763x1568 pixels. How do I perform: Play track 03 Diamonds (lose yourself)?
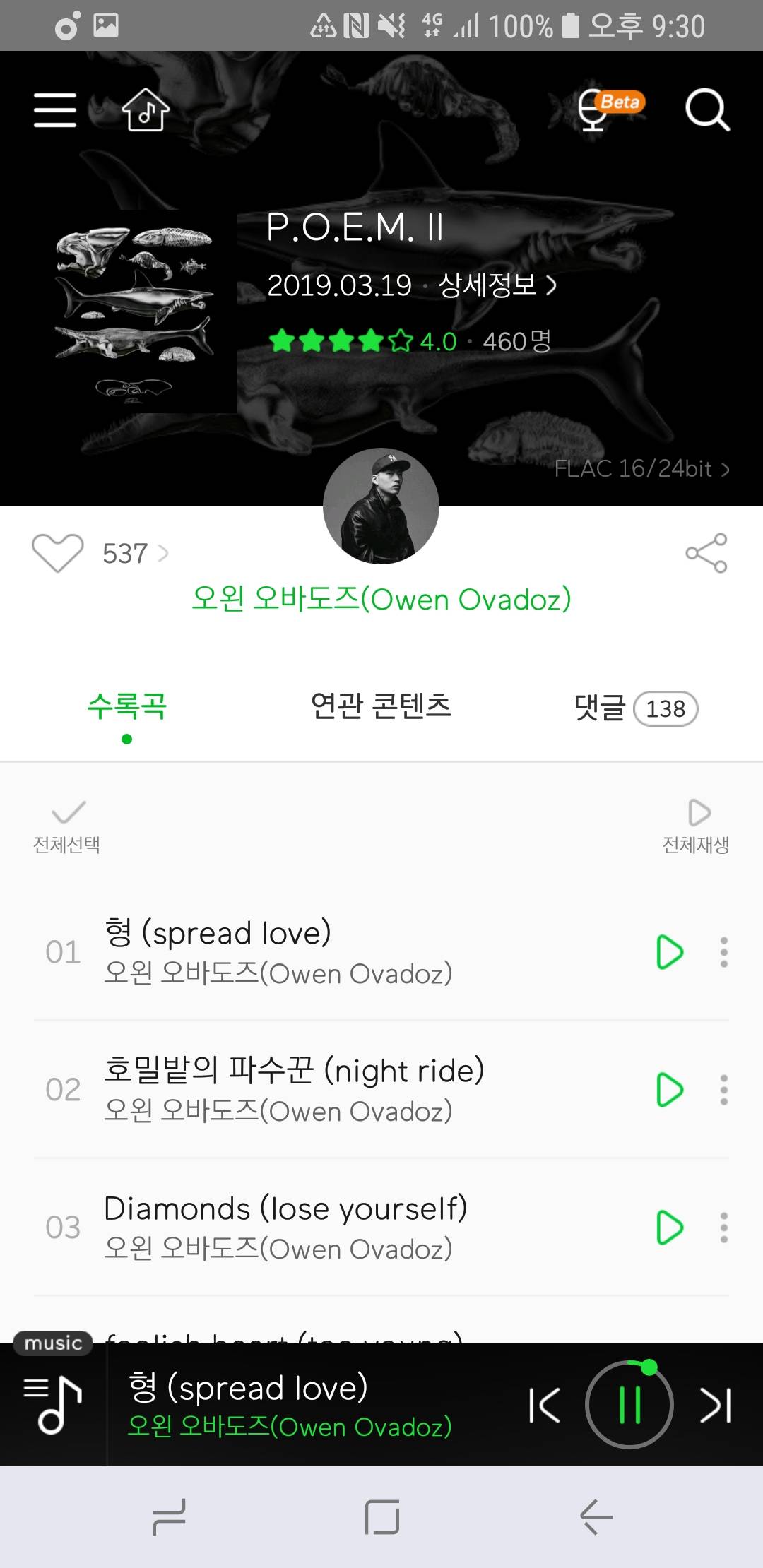[x=669, y=1228]
